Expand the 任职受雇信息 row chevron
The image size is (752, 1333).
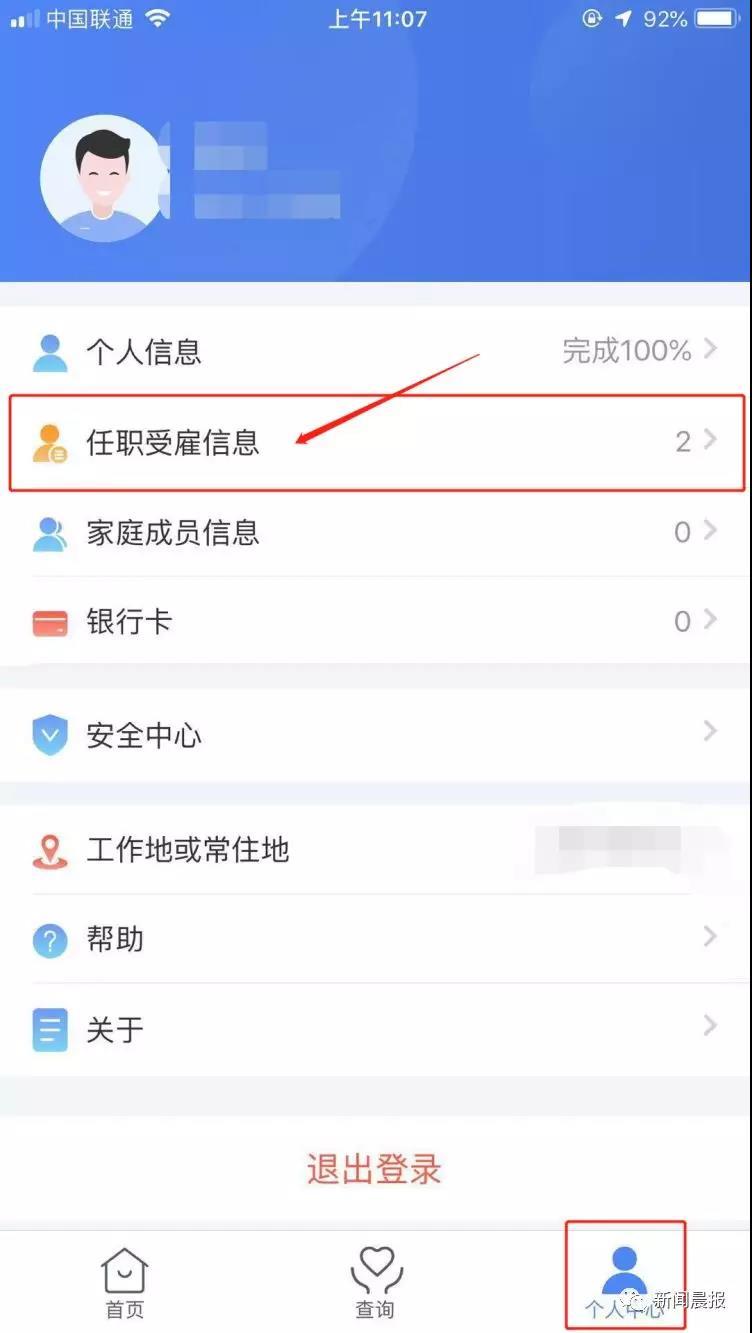click(x=712, y=442)
